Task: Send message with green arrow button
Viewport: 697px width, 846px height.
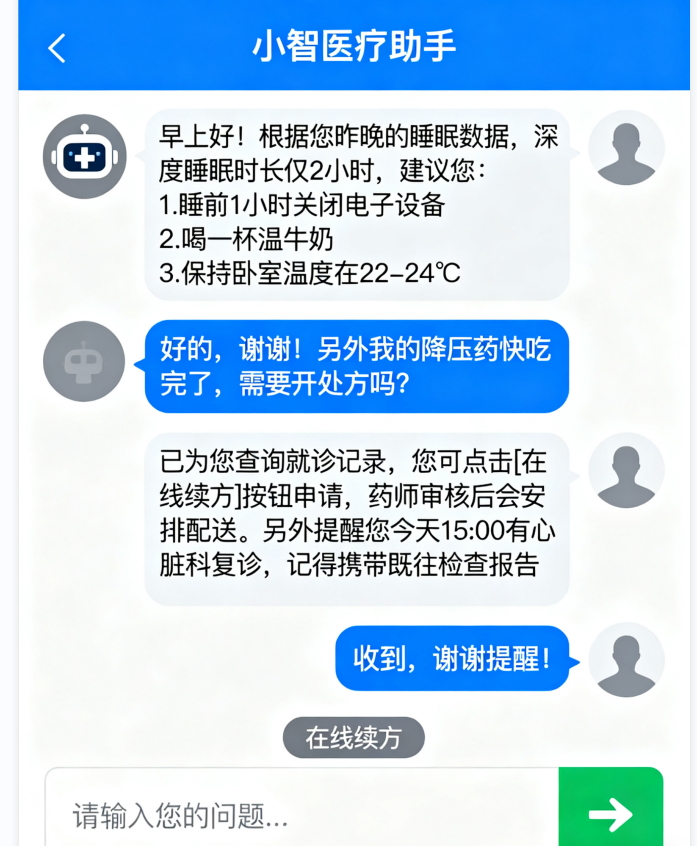Action: (x=610, y=811)
